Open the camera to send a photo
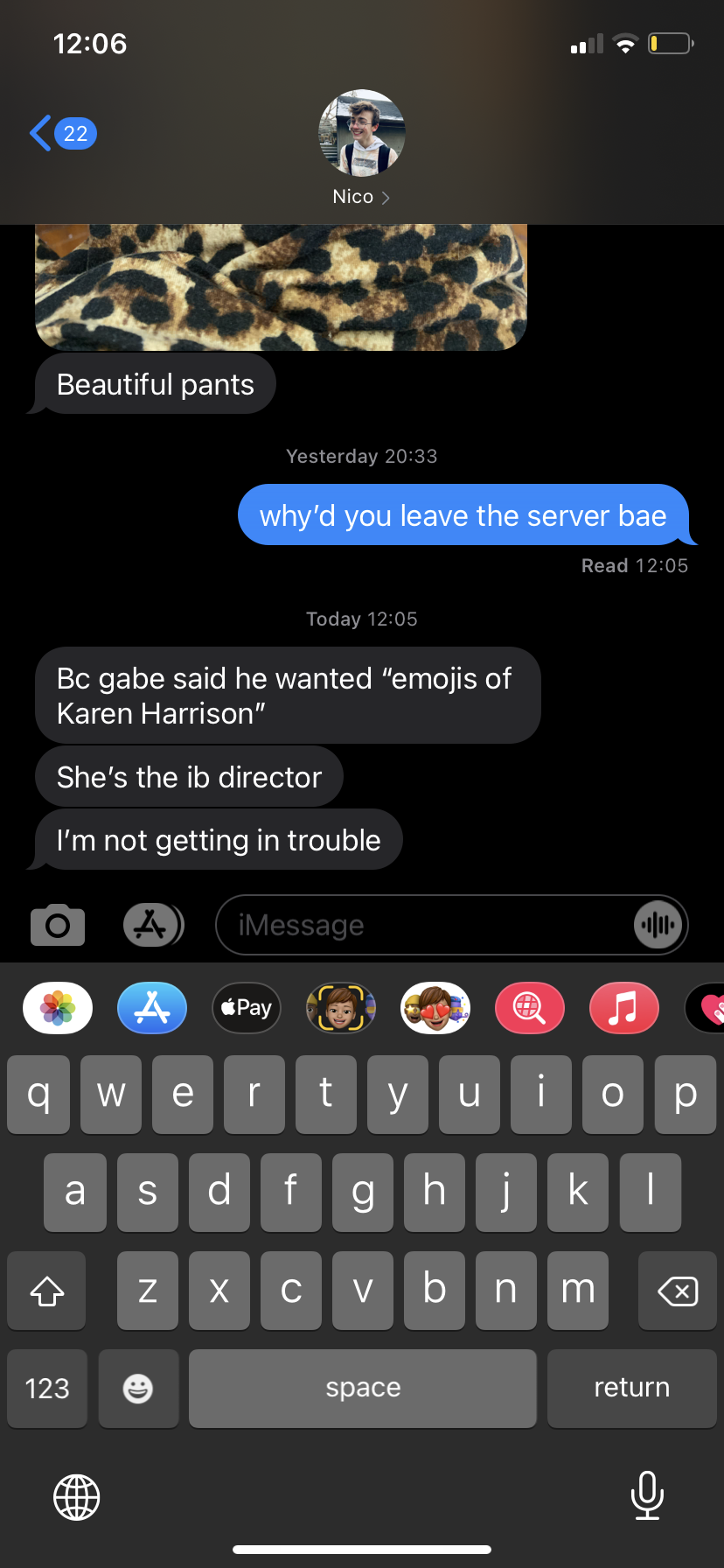 pyautogui.click(x=58, y=925)
